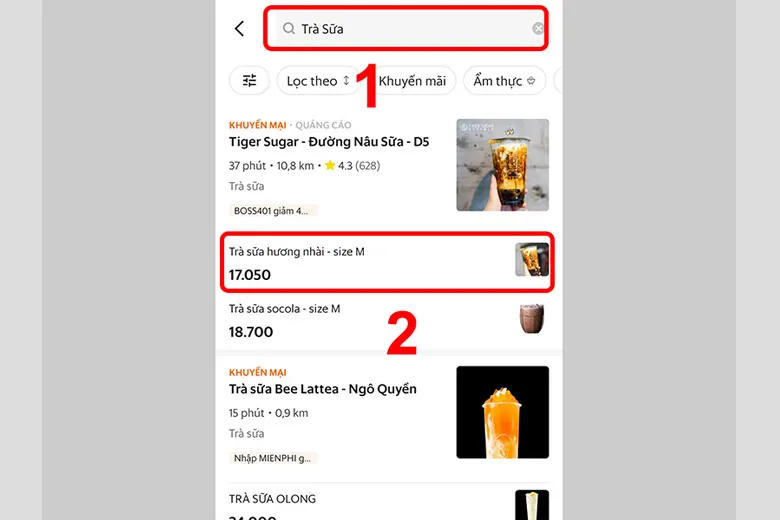
Task: Open the Lọc theo sort chip
Action: click(318, 81)
